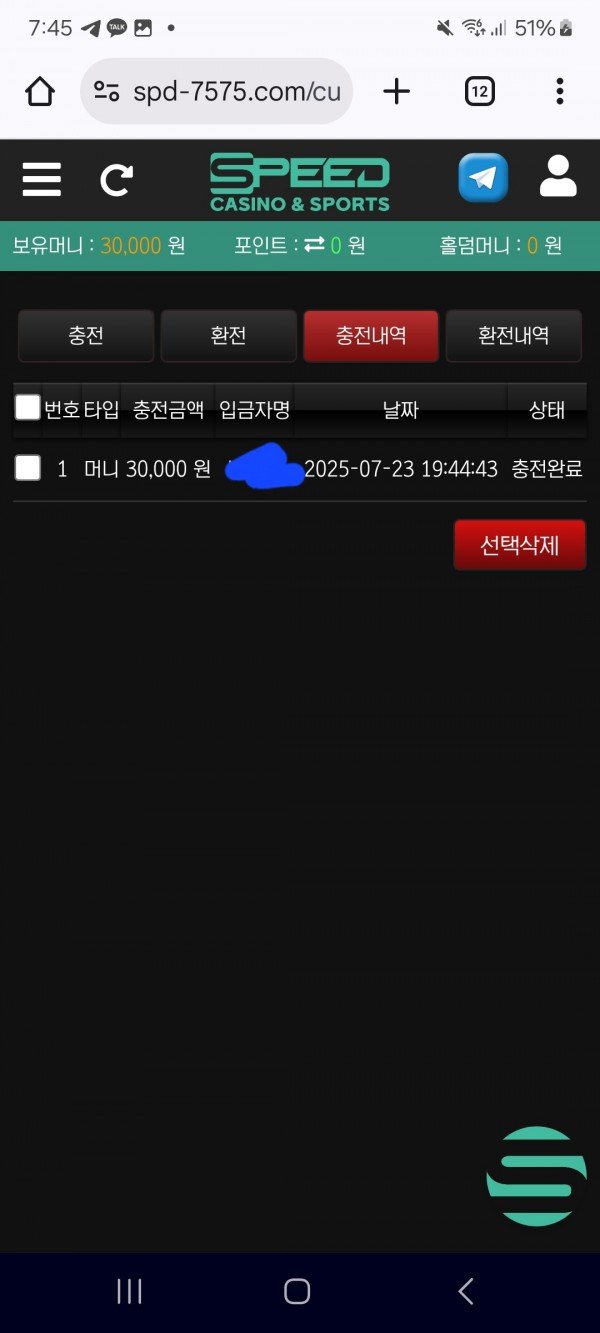
Task: Tap the site refresh icon
Action: (117, 180)
